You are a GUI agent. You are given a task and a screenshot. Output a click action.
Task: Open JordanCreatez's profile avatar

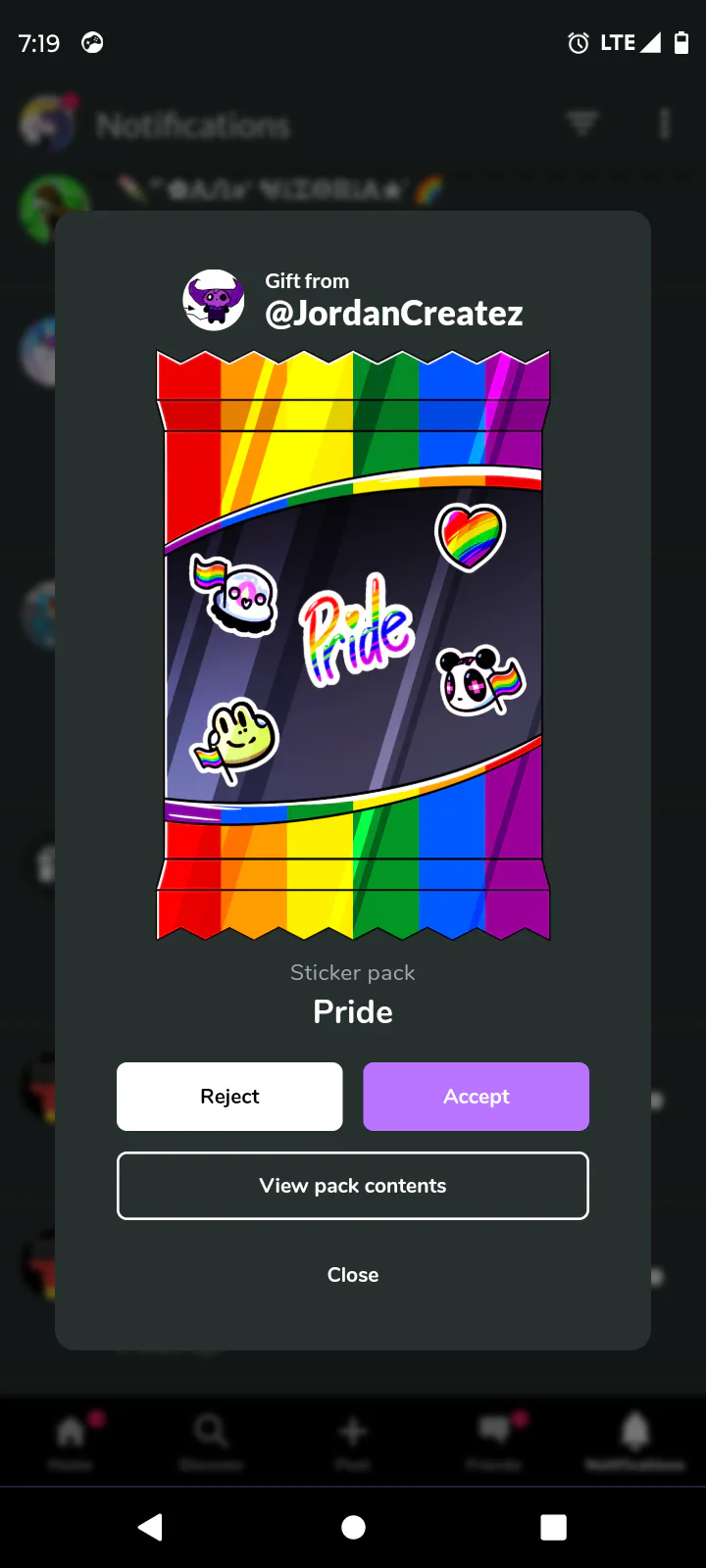[214, 300]
